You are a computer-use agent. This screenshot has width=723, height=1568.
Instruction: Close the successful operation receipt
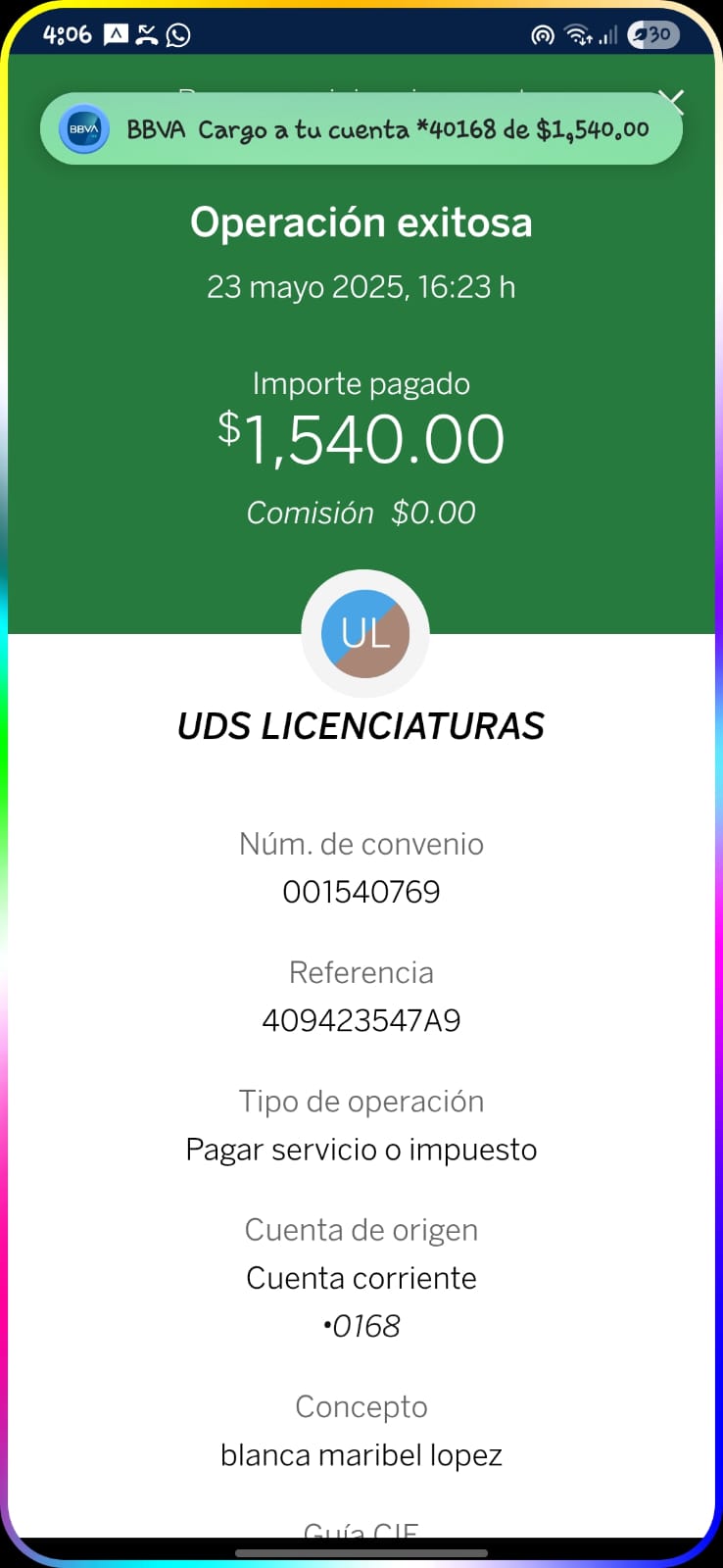tap(671, 101)
